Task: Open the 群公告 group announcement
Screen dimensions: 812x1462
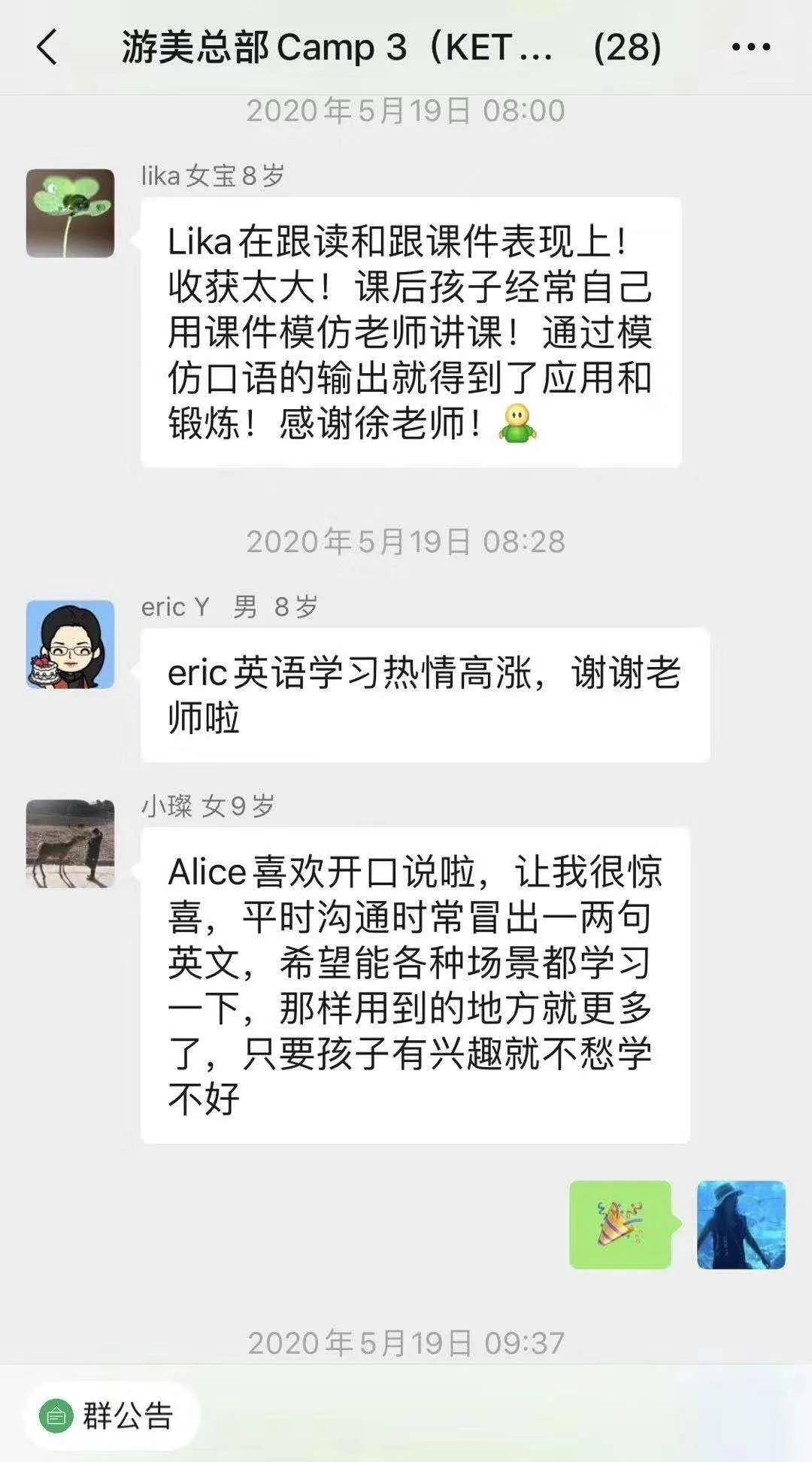Action: (111, 1416)
